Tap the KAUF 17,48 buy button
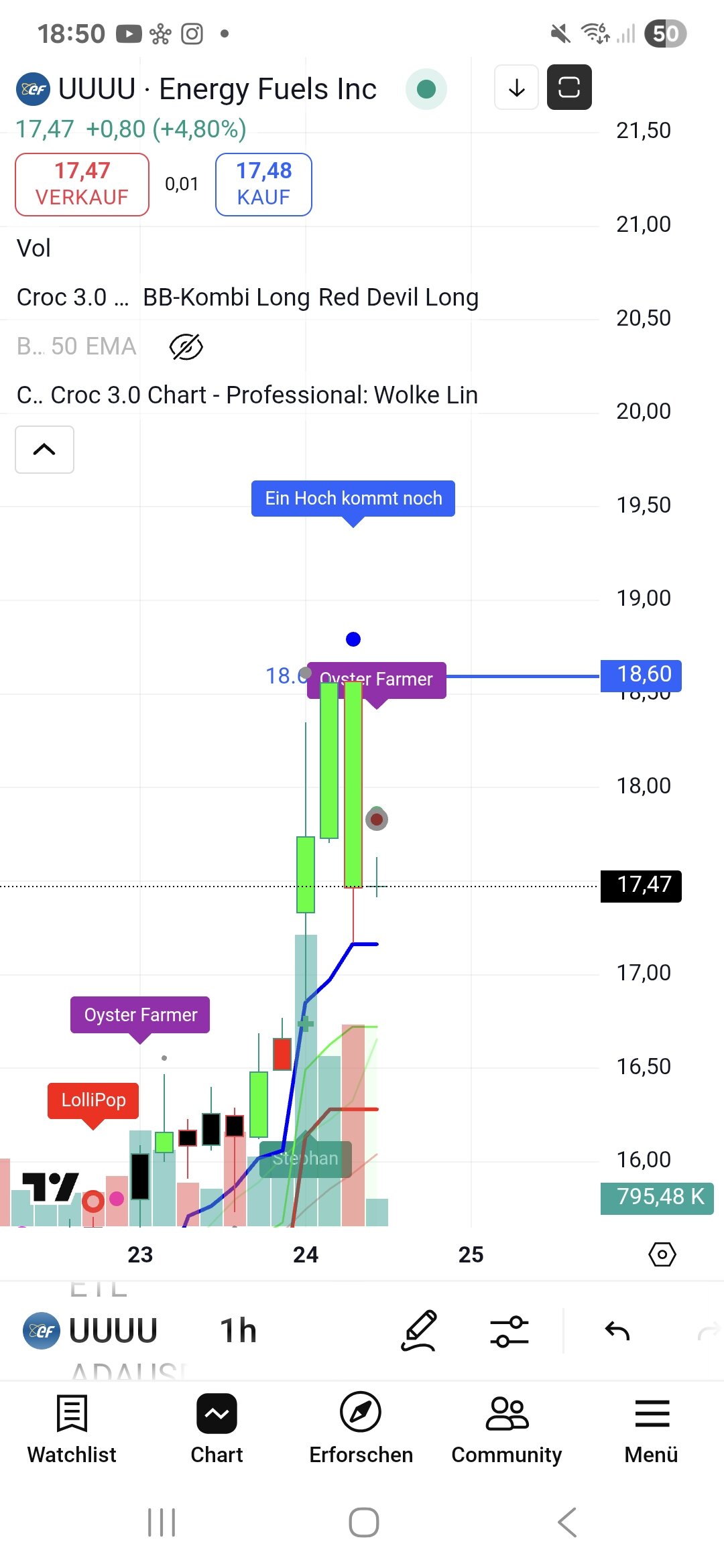This screenshot has width=724, height=1568. click(263, 184)
